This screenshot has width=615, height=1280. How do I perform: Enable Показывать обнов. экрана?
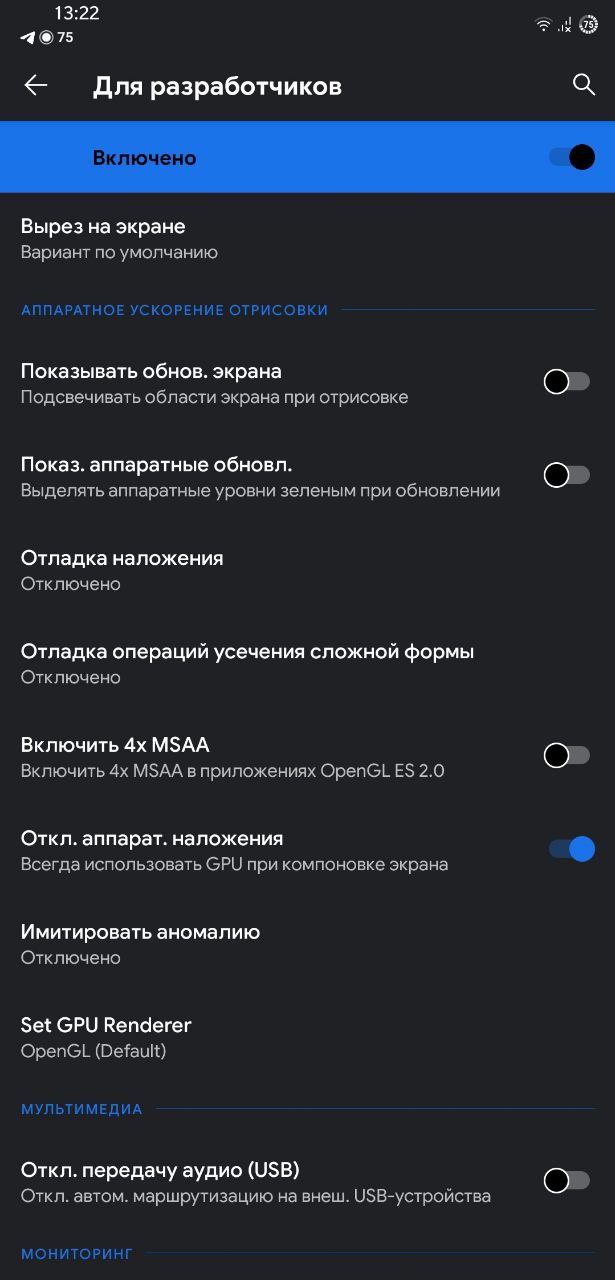[566, 382]
